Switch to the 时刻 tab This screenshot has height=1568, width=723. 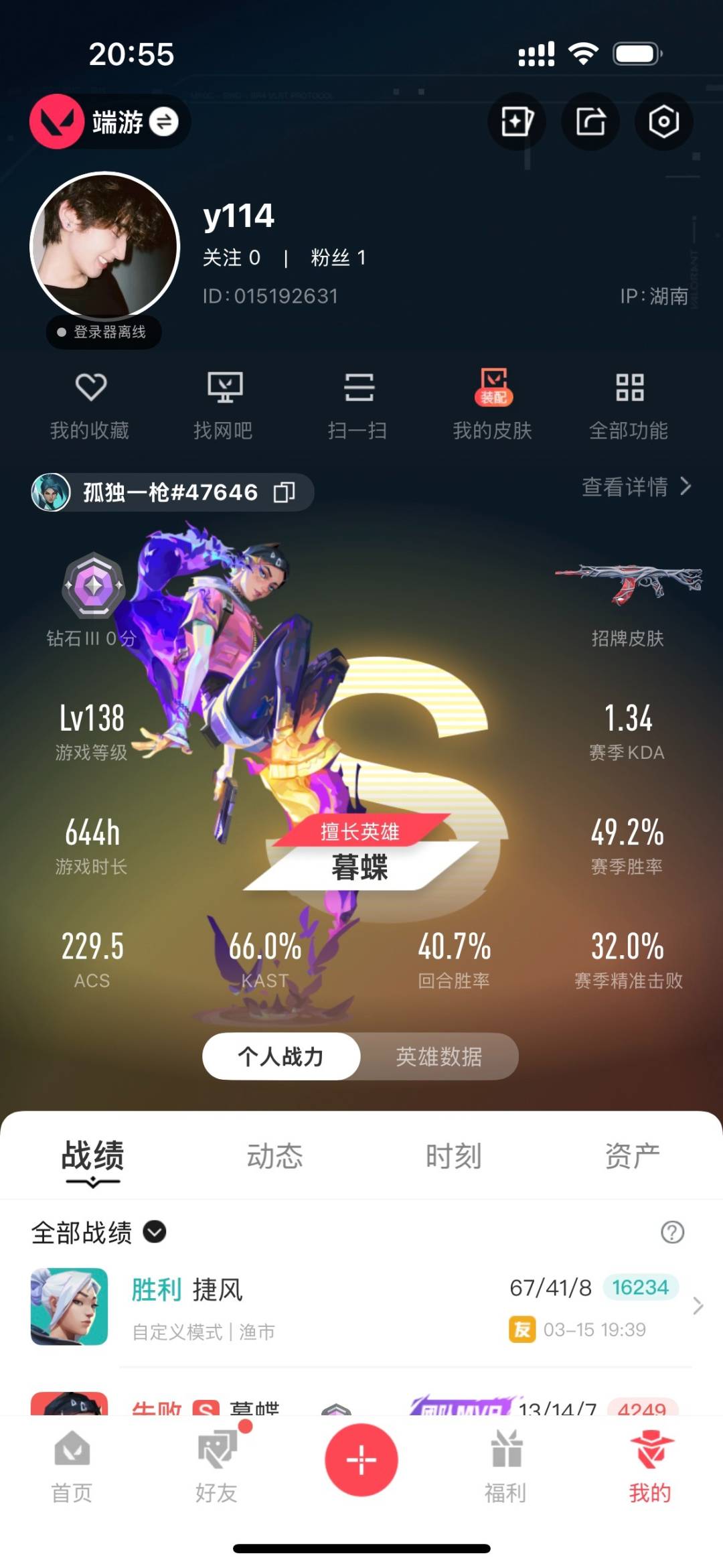pos(453,1156)
